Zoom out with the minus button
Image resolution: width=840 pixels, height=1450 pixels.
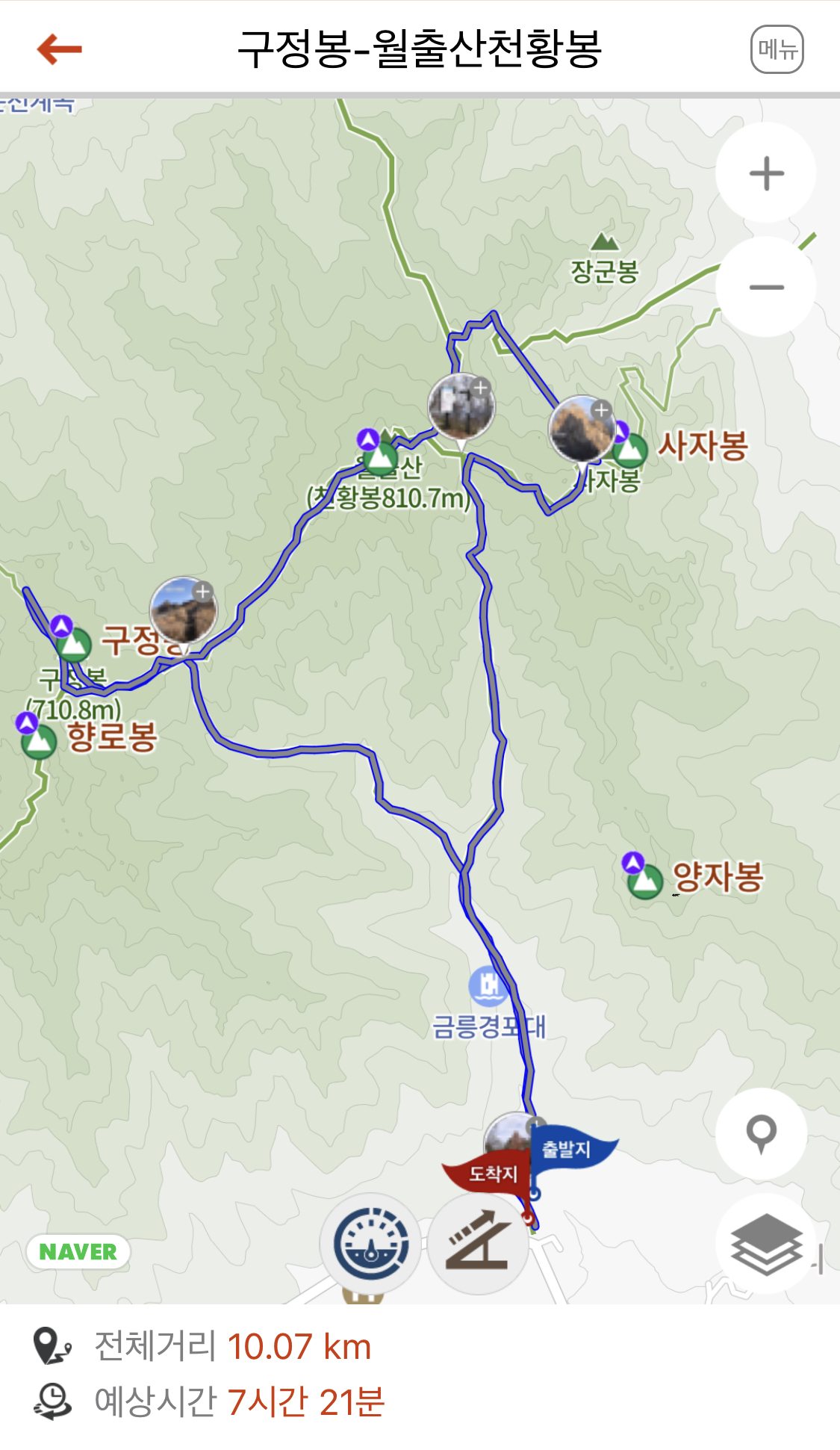click(x=766, y=287)
